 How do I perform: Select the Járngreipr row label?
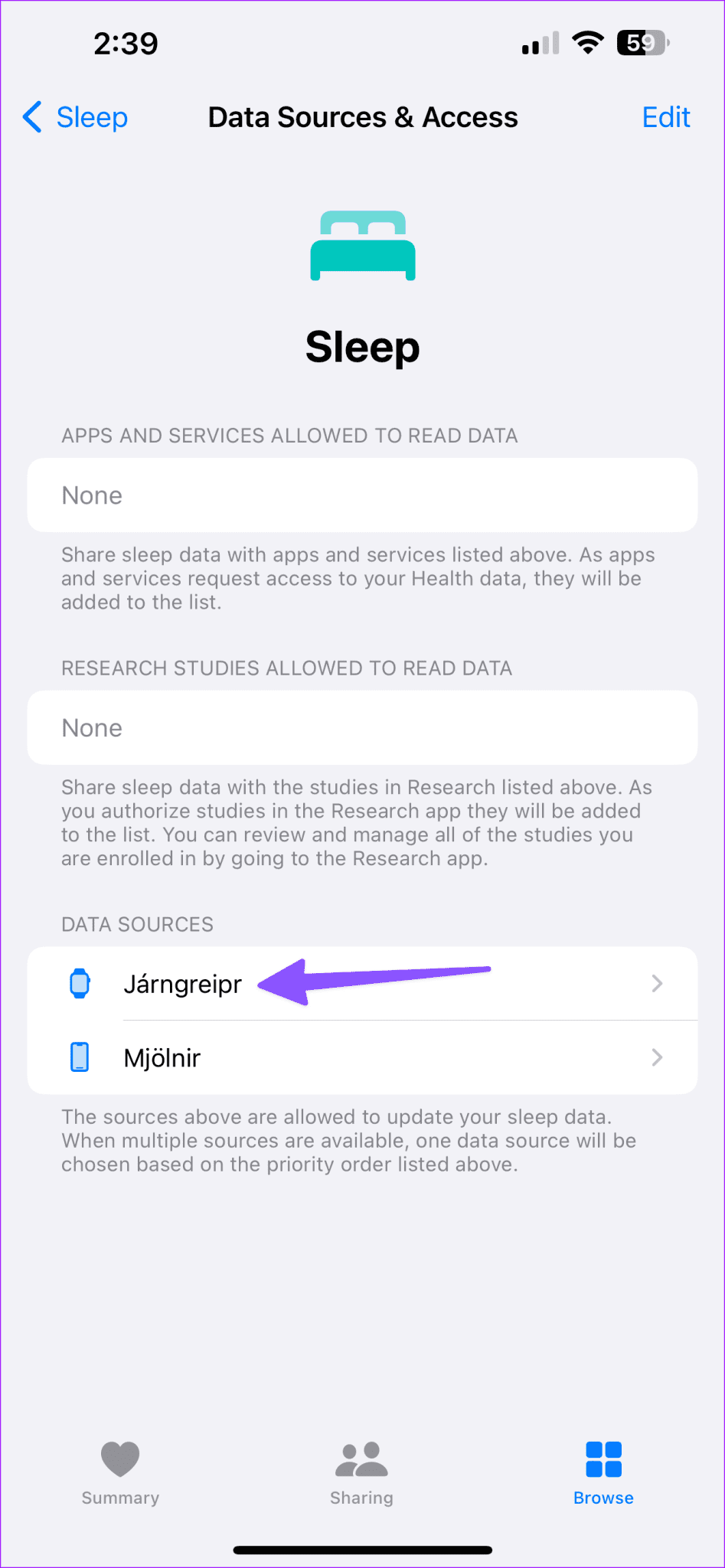click(x=183, y=984)
